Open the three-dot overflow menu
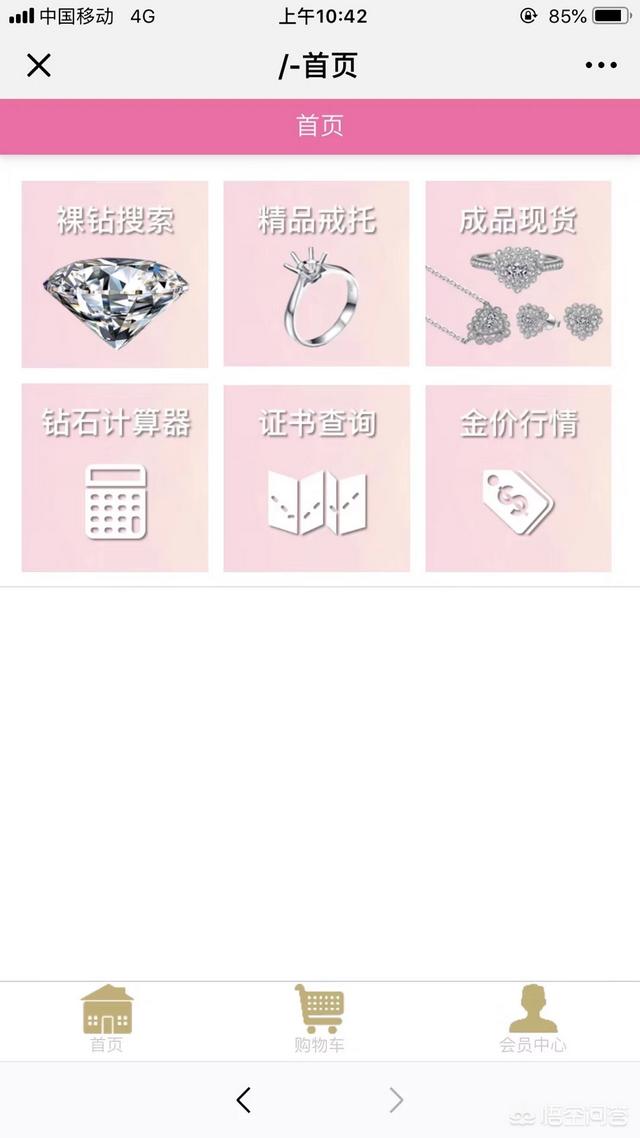 click(x=601, y=66)
